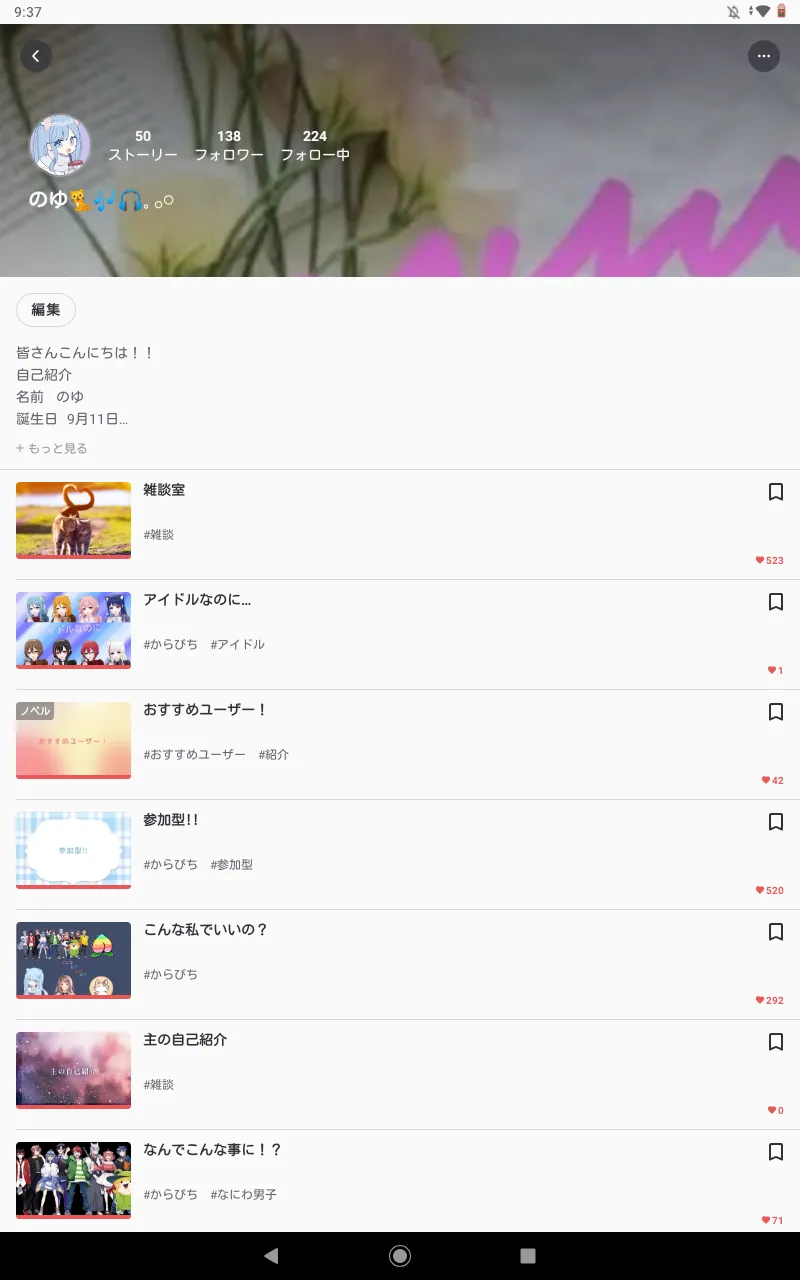800x1280 pixels.
Task: Open the novel おすすめユーザー！
Action: click(x=400, y=745)
